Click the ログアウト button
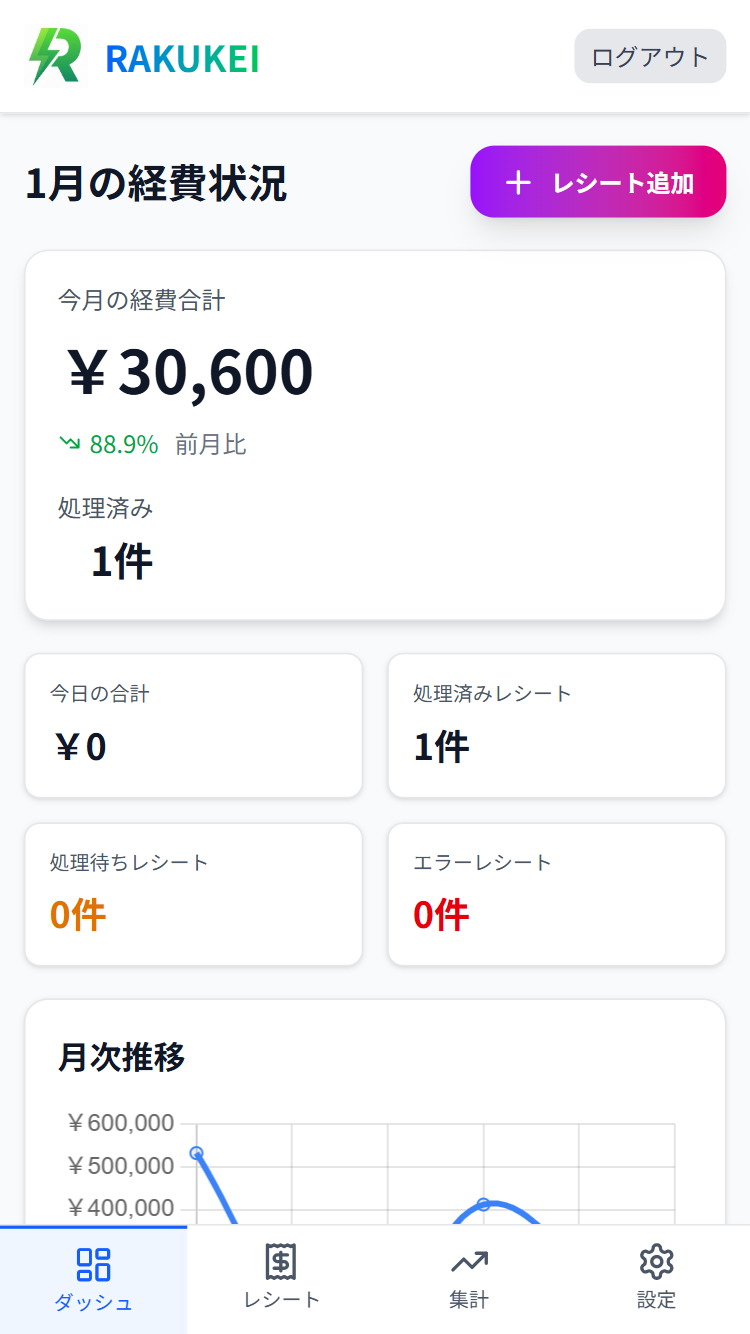The height and width of the screenshot is (1334, 750). [x=649, y=56]
